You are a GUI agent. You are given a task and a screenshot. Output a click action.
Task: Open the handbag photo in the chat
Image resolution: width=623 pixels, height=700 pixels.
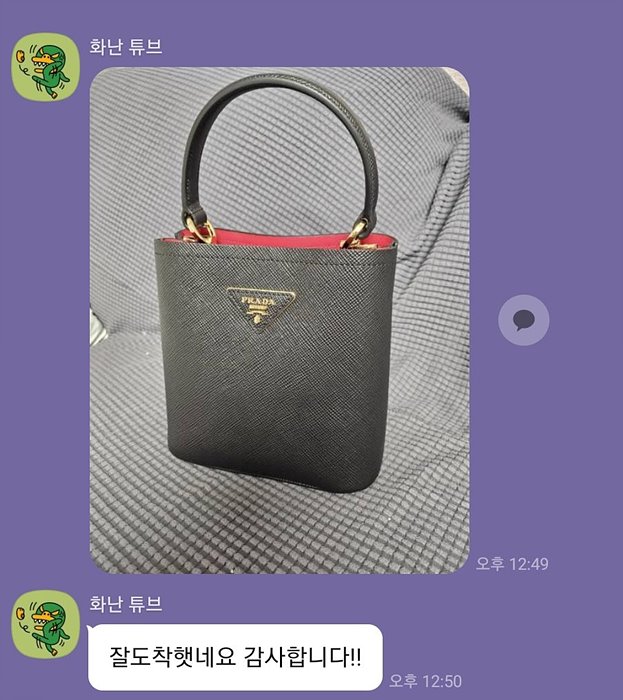(279, 320)
